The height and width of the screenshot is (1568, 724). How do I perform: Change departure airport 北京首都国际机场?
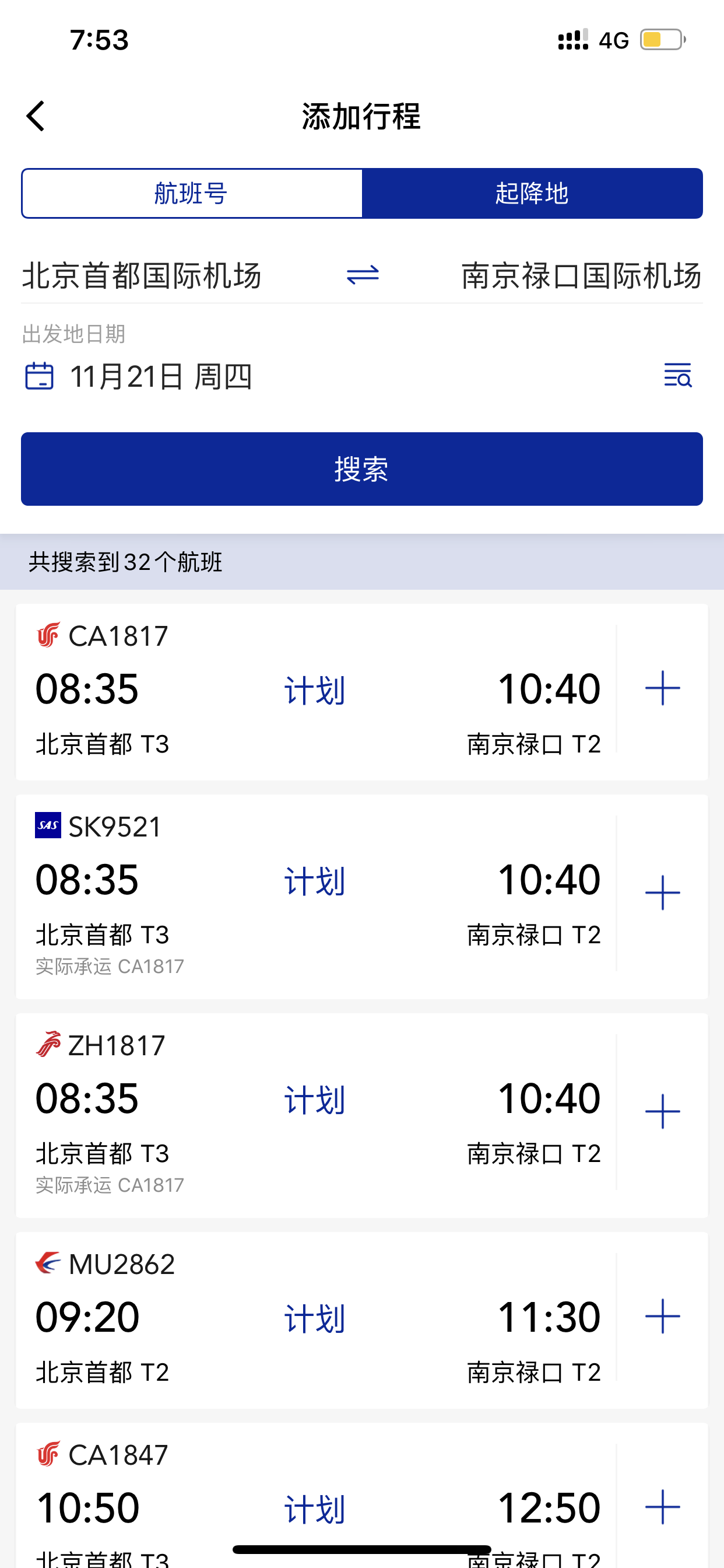point(142,276)
